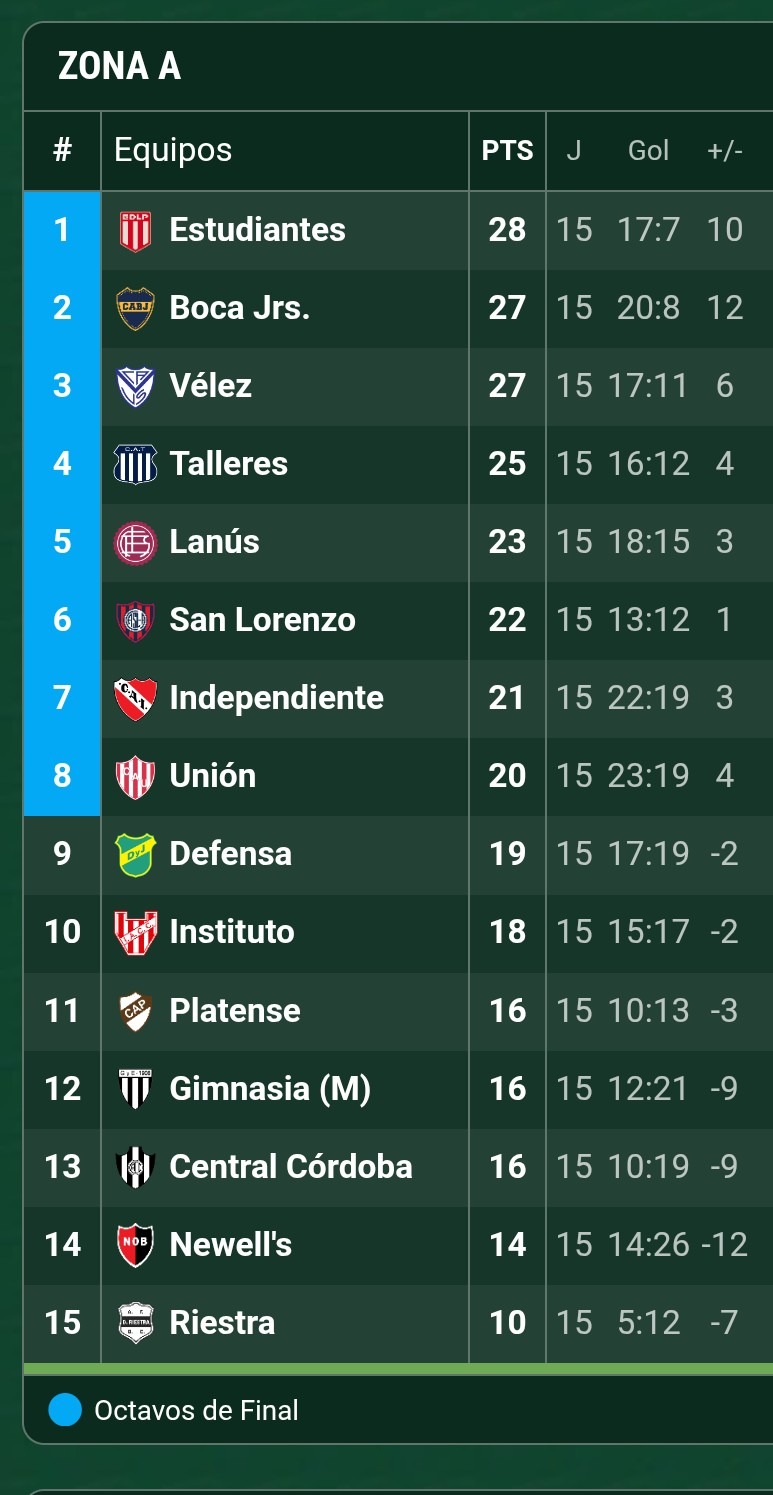Open the Instituto row

(232, 932)
